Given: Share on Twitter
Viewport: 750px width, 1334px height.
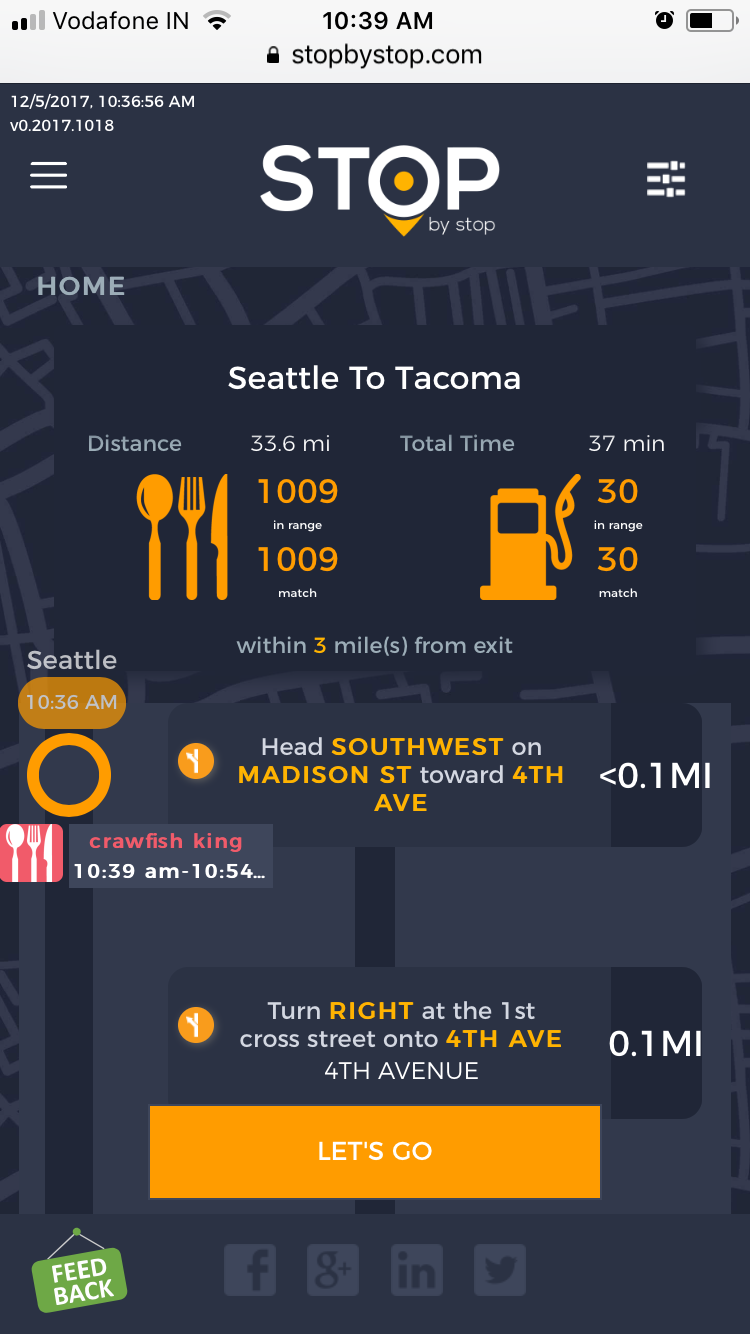Looking at the screenshot, I should [499, 1271].
